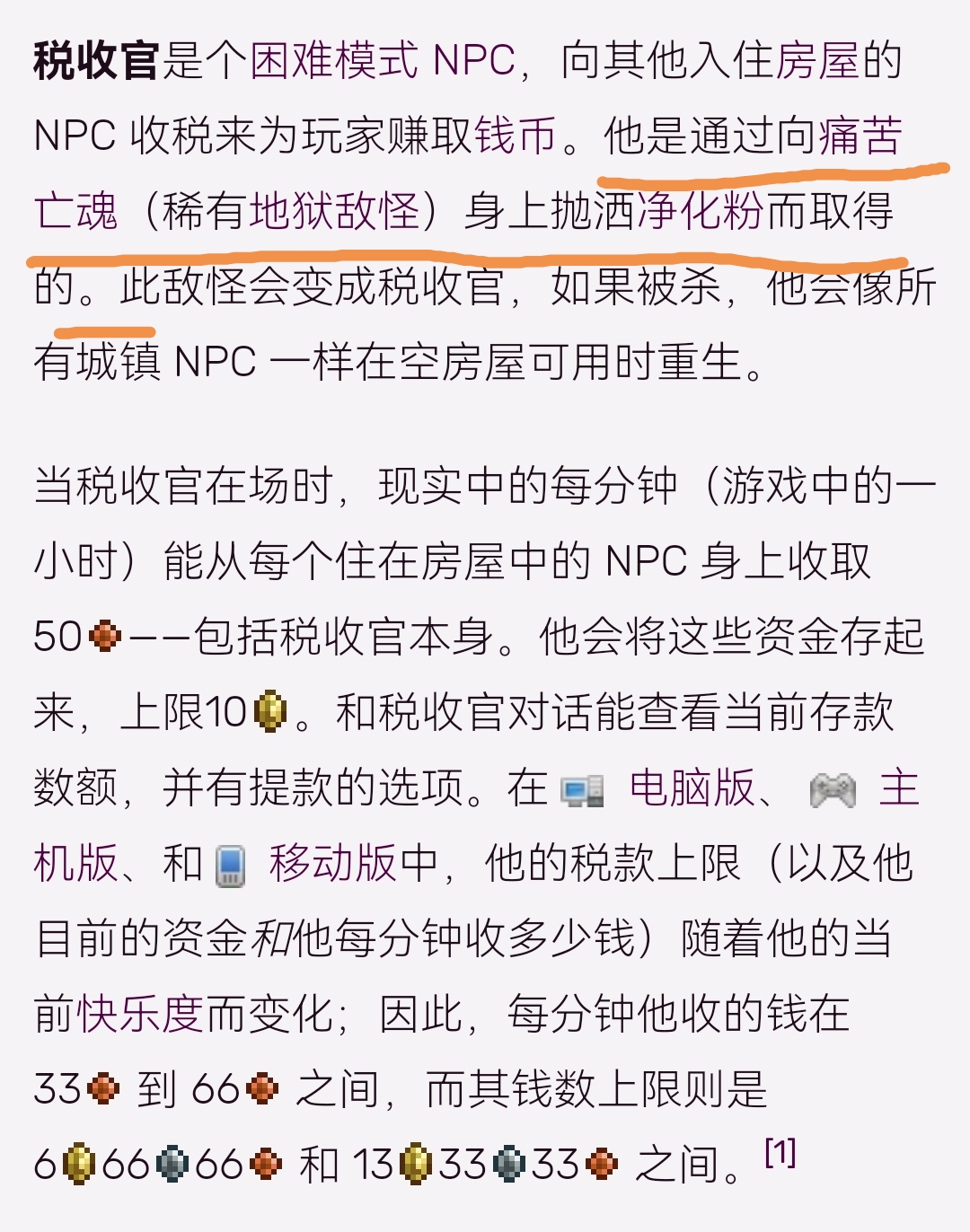
Task: View the 净化粉 item page
Action: tap(700, 212)
